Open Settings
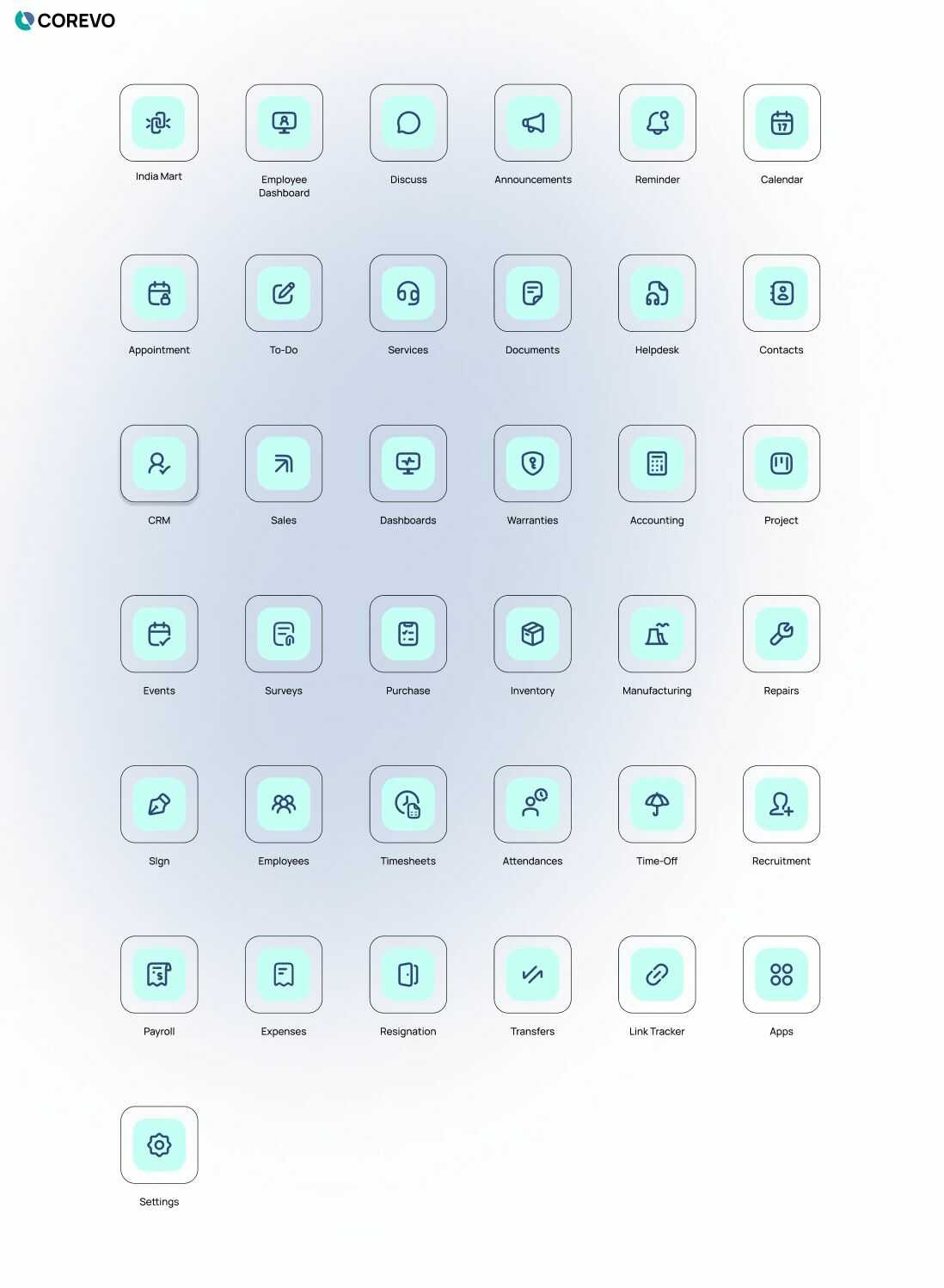Screen dimensions: 944x1288 (159, 1144)
